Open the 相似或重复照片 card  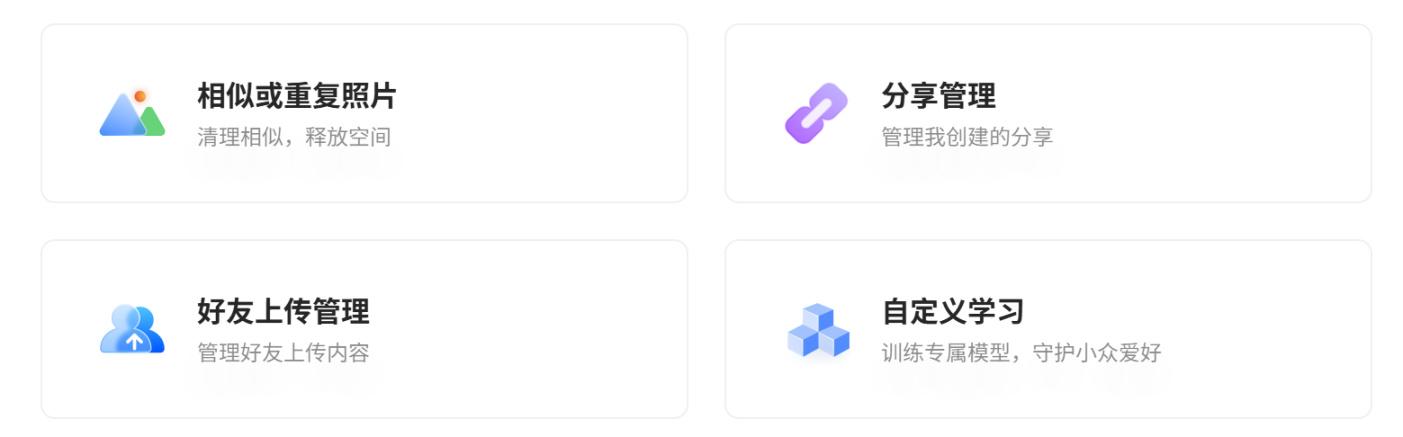pyautogui.click(x=364, y=114)
